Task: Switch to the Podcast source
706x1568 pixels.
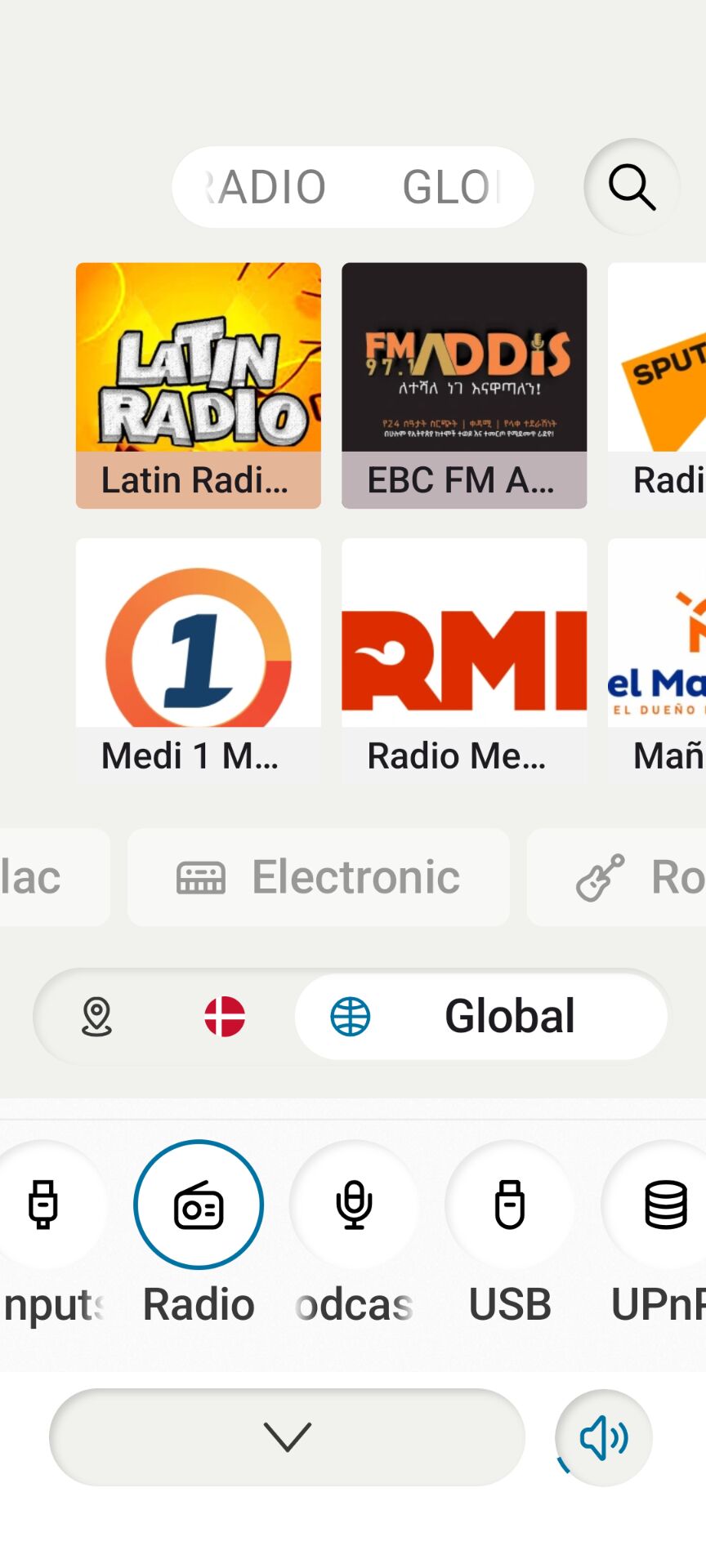Action: click(x=354, y=1205)
